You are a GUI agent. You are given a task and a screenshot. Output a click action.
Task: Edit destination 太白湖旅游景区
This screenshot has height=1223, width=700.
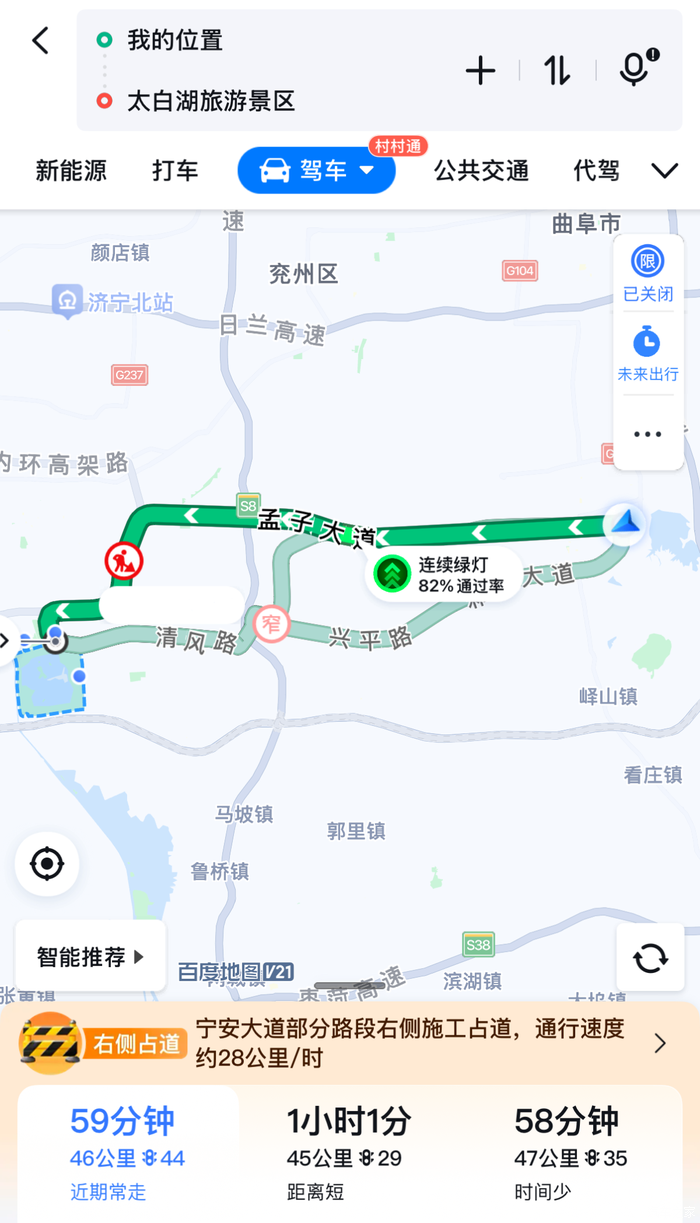tap(211, 101)
